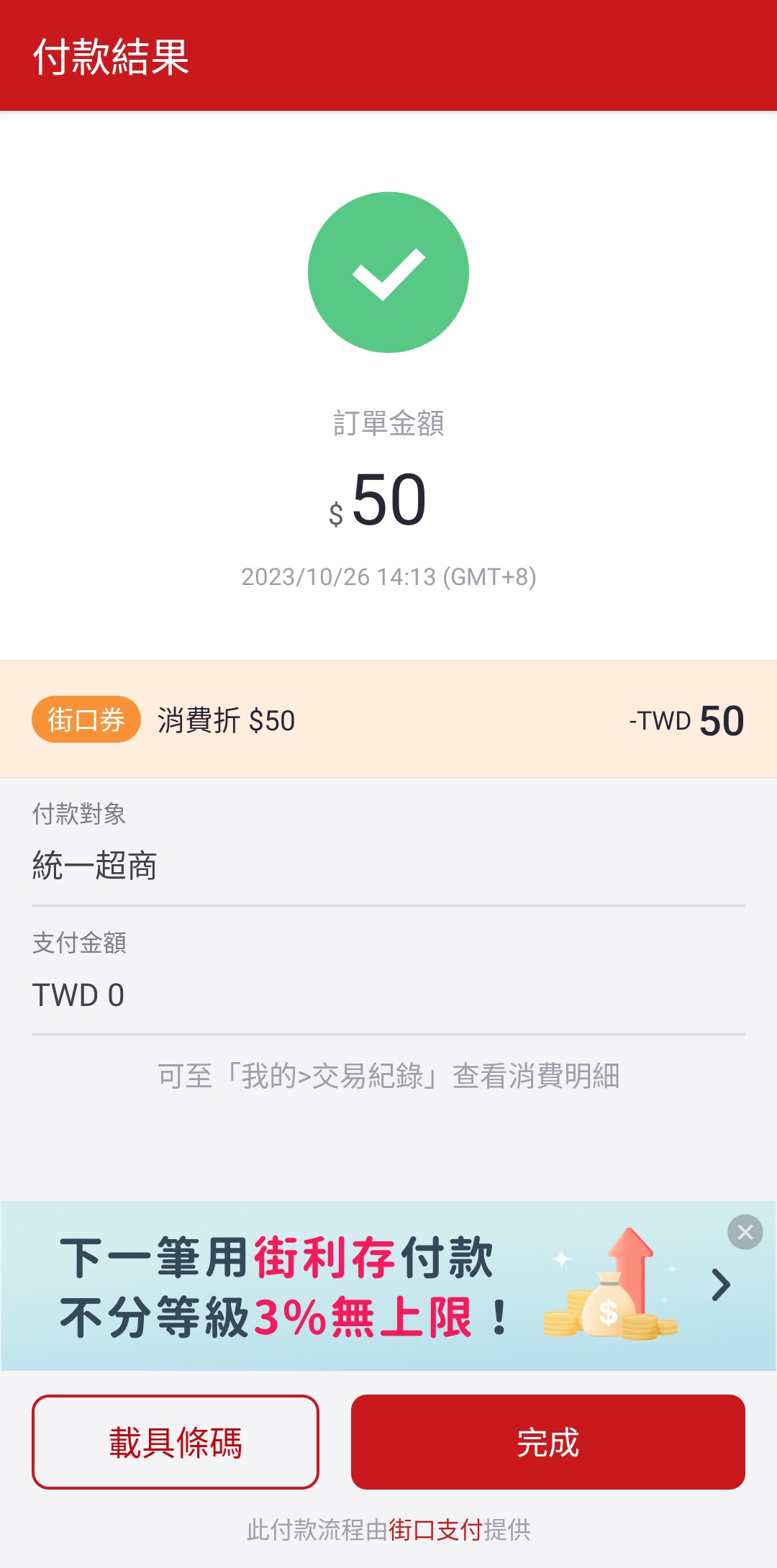
Task: Tap the 完成 button to finish
Action: (547, 1441)
